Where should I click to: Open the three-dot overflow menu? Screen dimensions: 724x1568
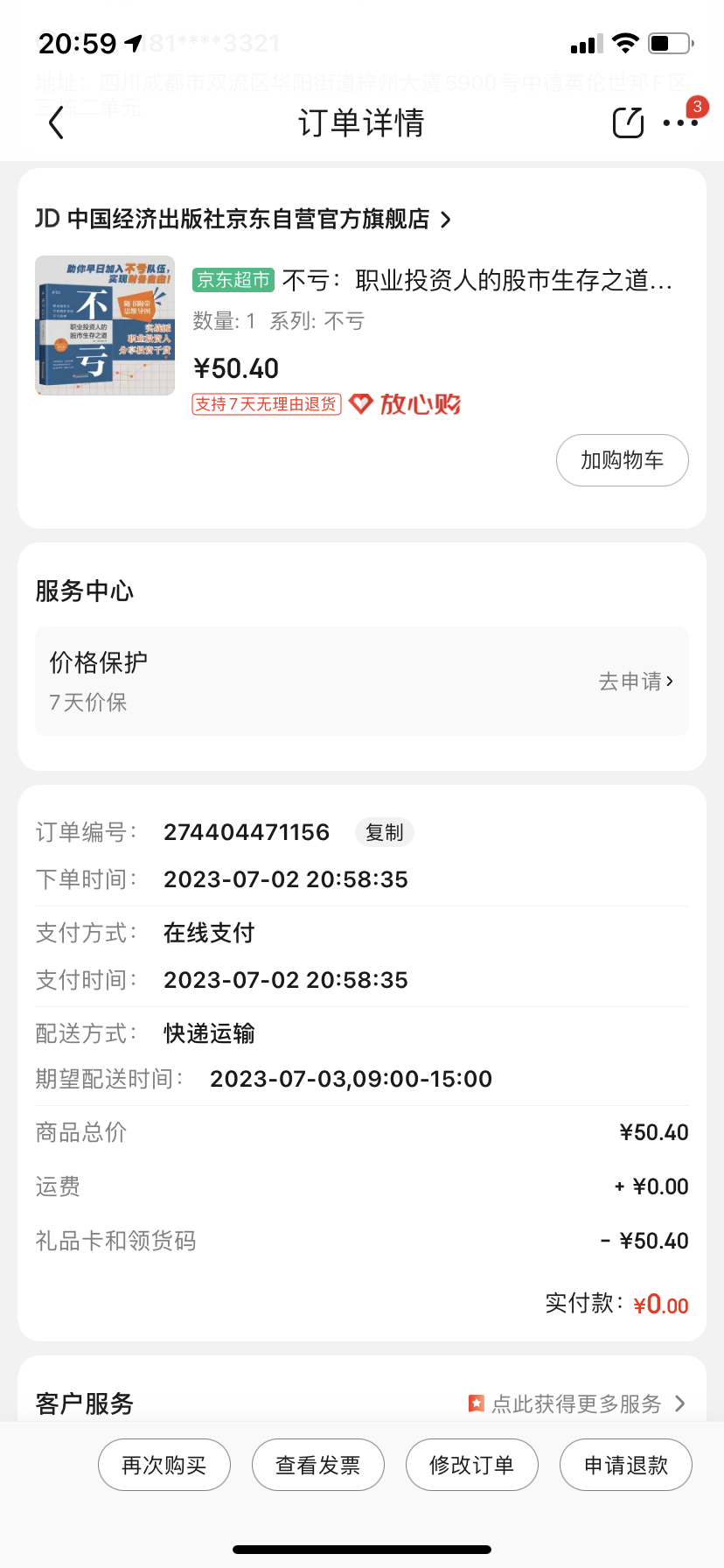[680, 122]
